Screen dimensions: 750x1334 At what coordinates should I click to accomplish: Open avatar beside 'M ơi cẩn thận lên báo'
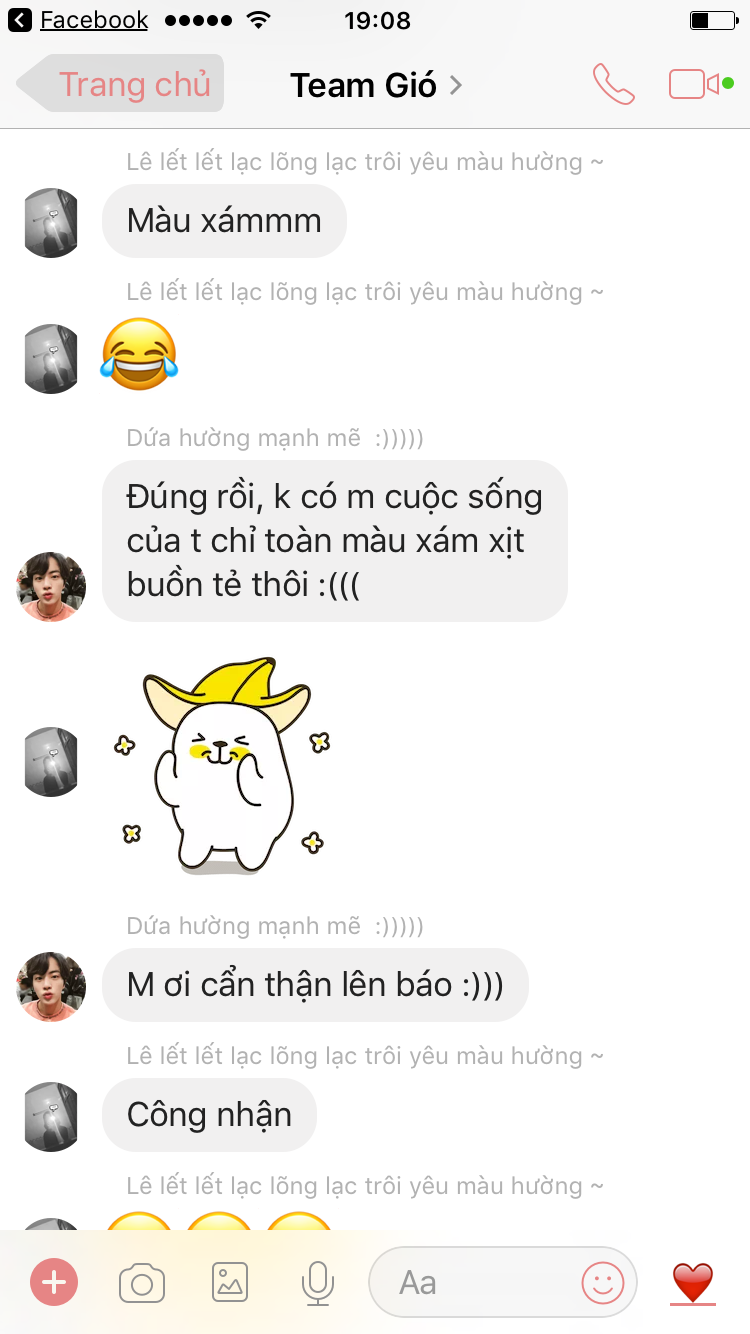point(51,986)
